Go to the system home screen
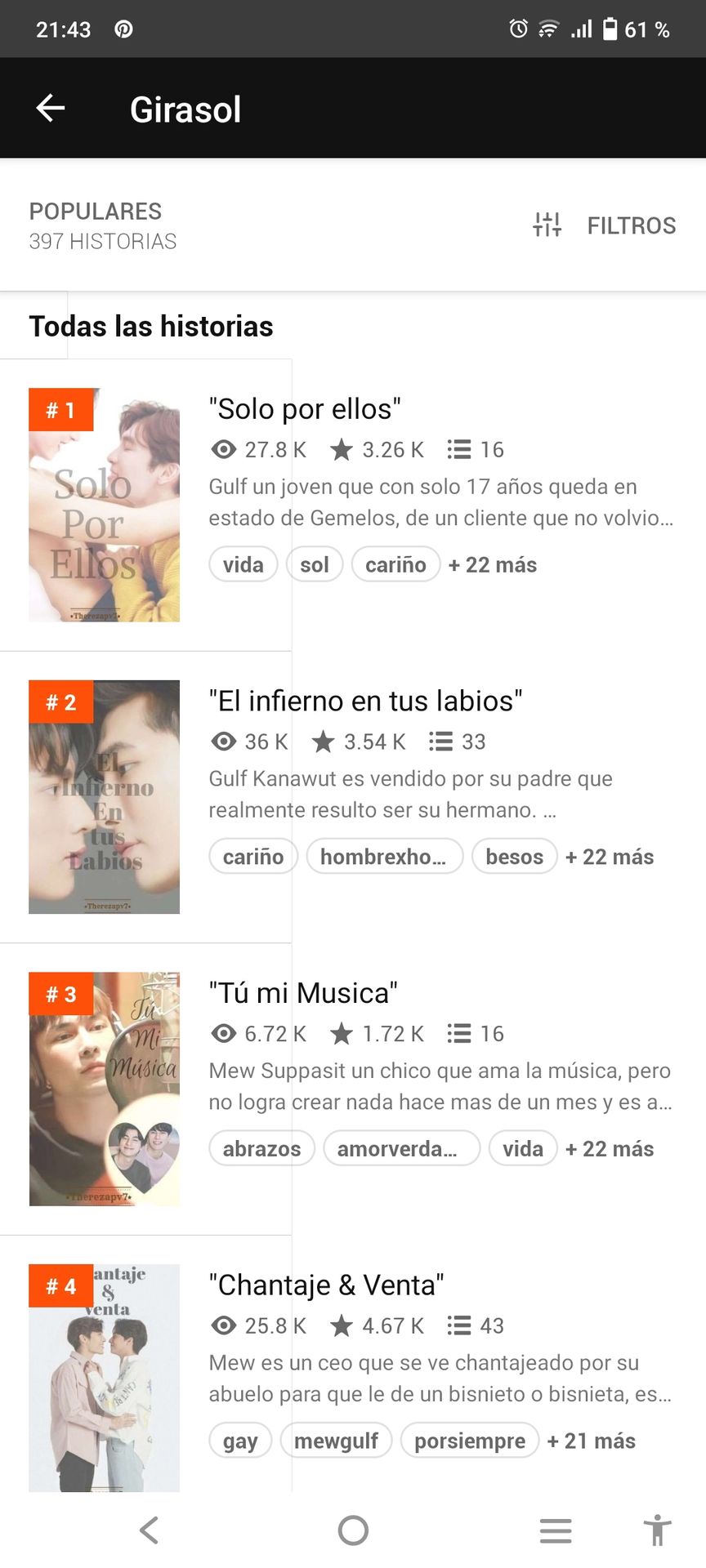Image resolution: width=706 pixels, height=1568 pixels. coord(353,1530)
